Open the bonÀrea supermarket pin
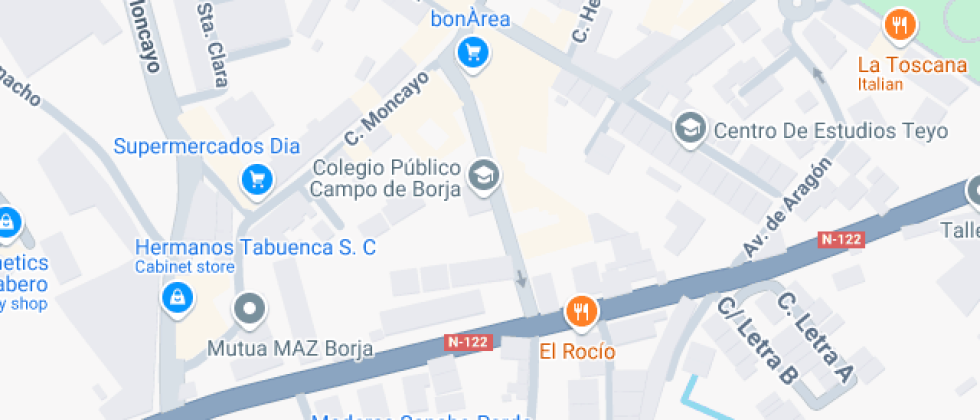Screen dimensions: 980x420 pyautogui.click(x=471, y=51)
